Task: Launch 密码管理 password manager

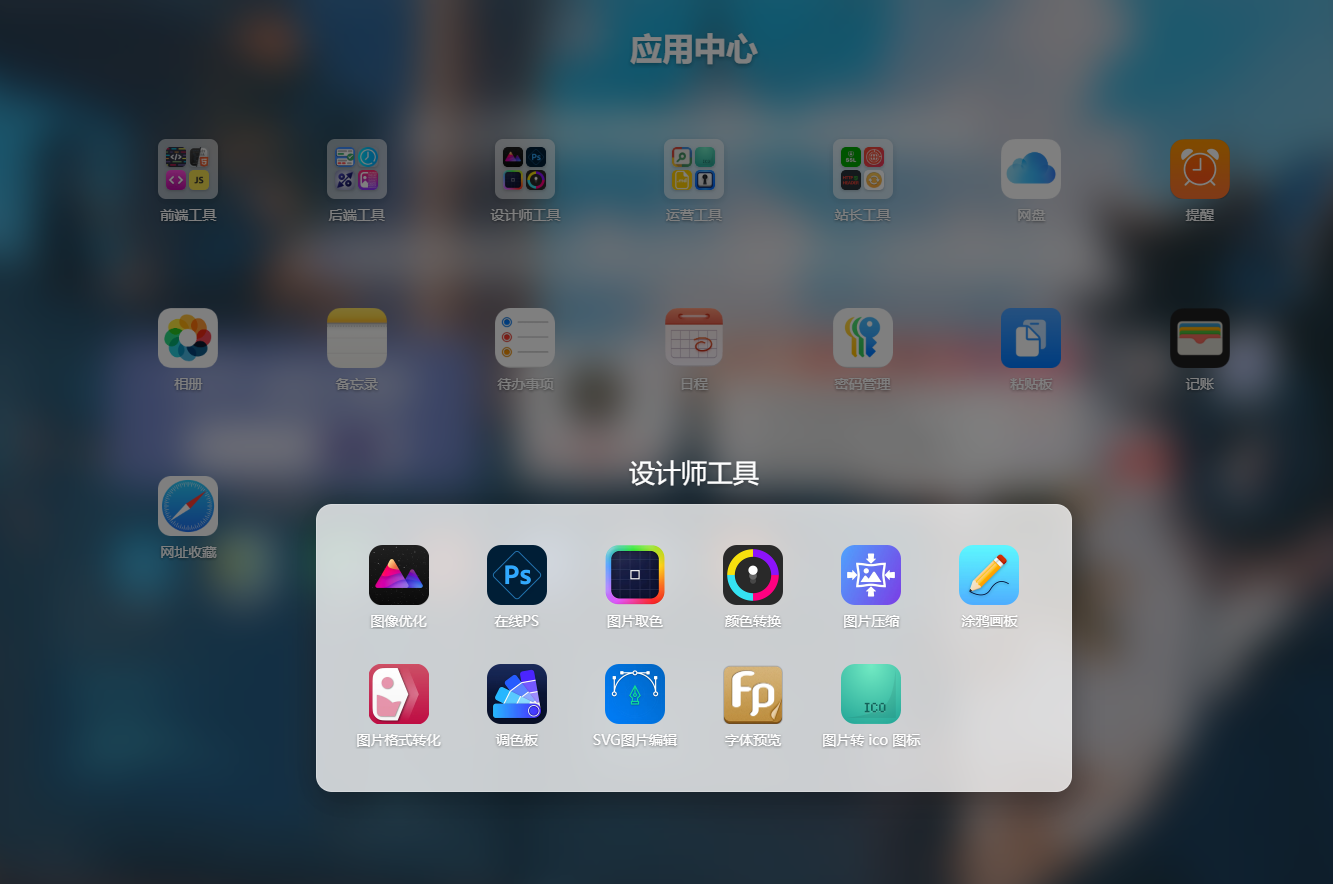Action: click(862, 338)
